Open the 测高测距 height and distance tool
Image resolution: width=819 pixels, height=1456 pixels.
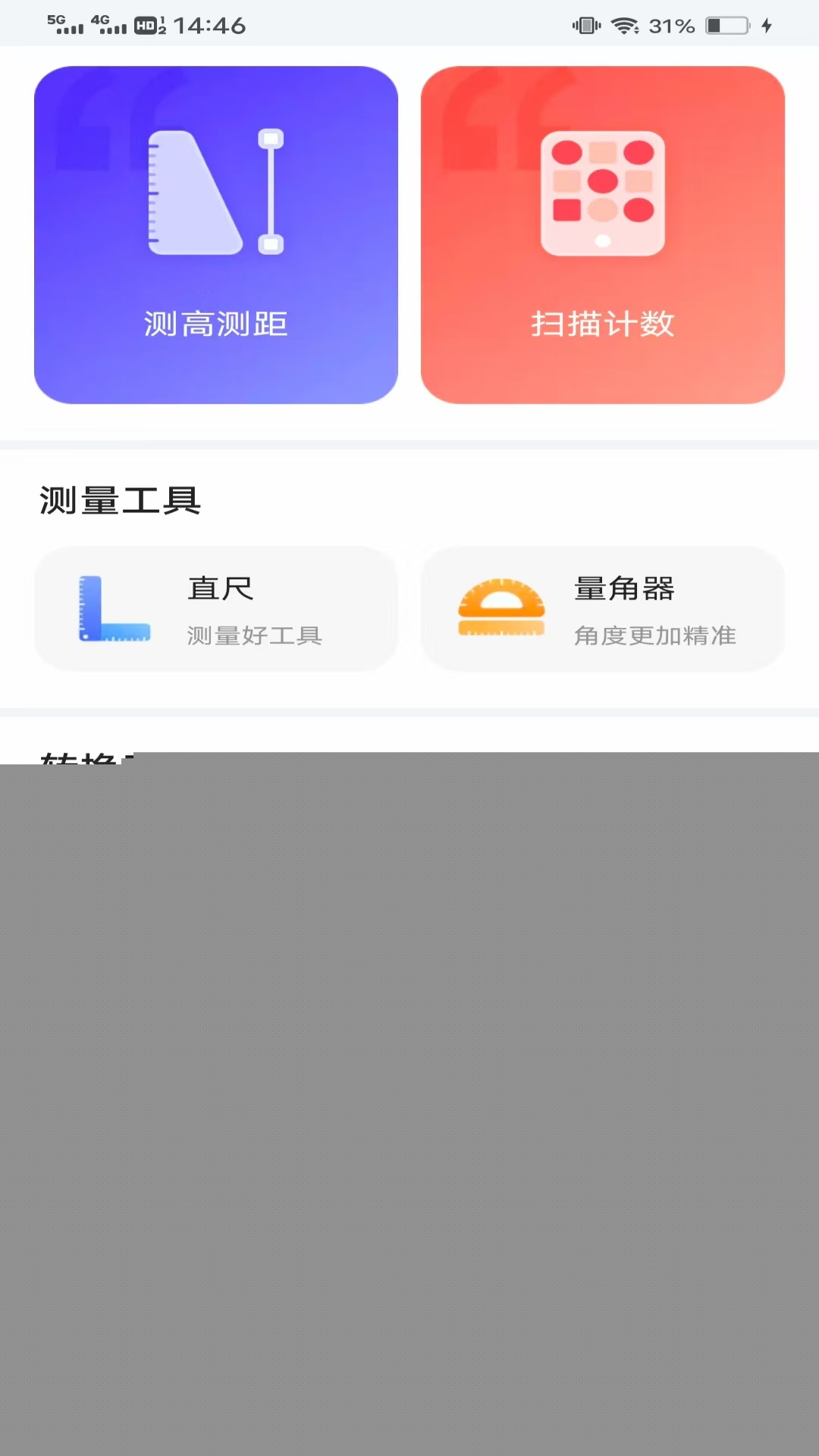216,235
